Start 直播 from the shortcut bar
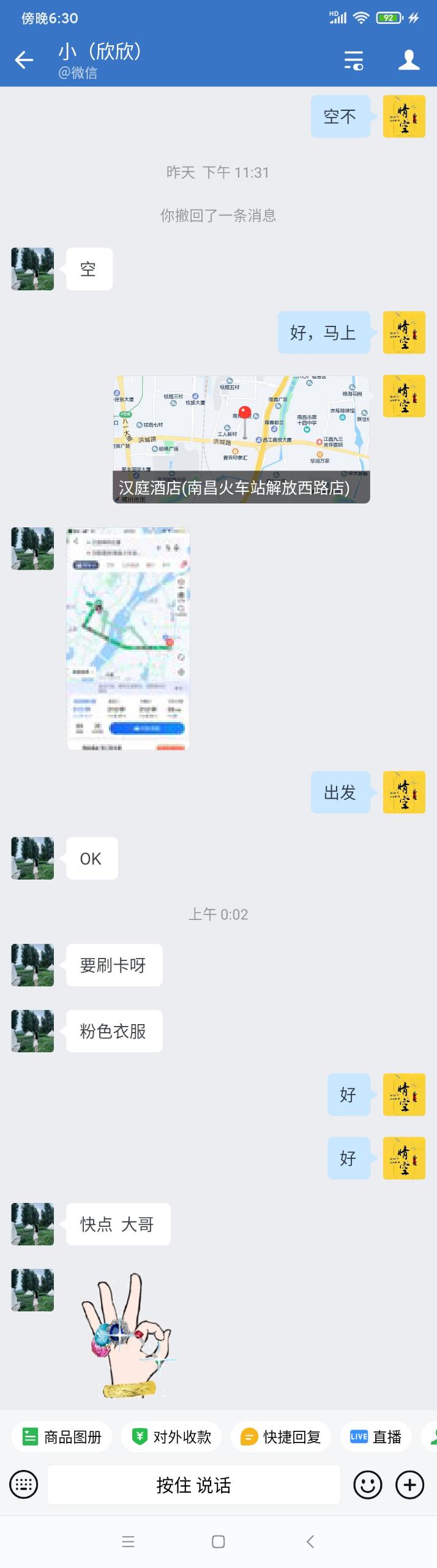Image resolution: width=437 pixels, height=1568 pixels. coord(376,1437)
